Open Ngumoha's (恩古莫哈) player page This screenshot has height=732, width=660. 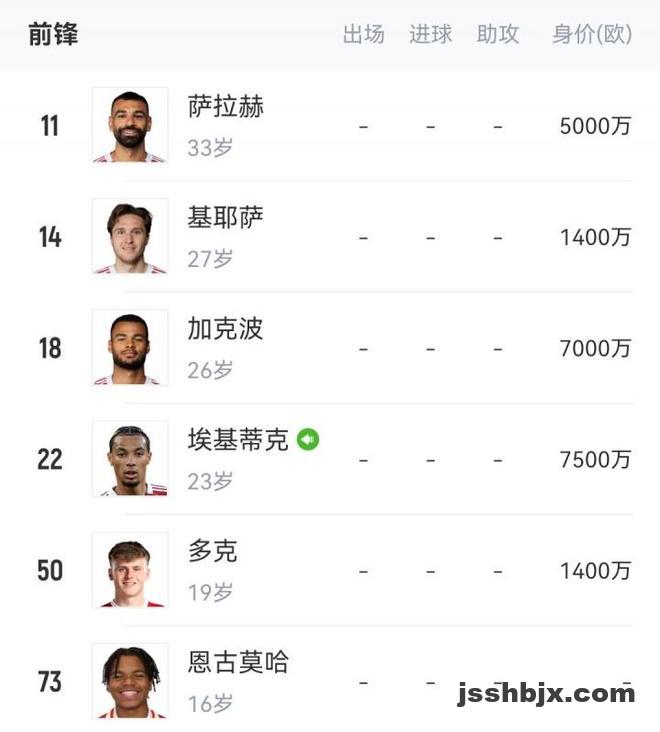[238, 663]
